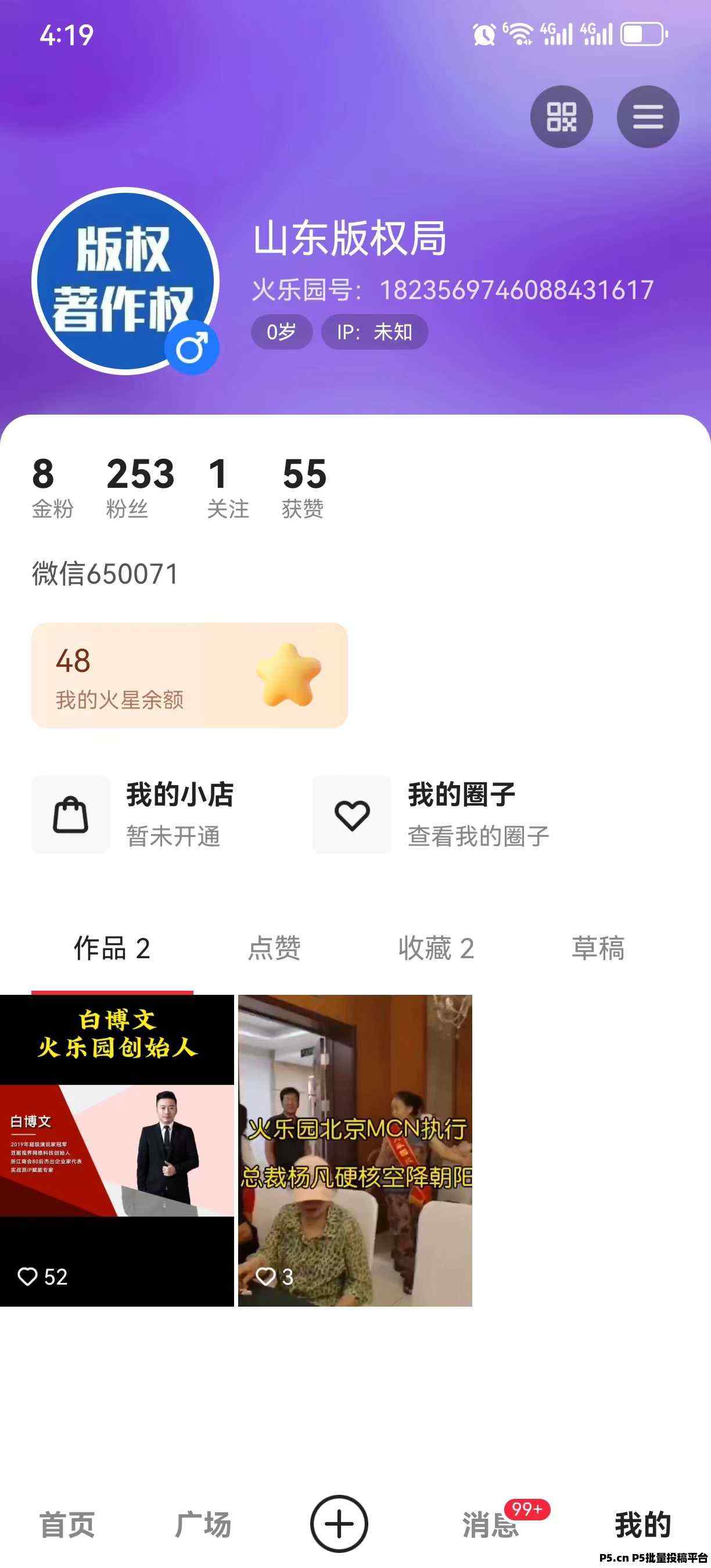Open the 关注 following list

(227, 487)
